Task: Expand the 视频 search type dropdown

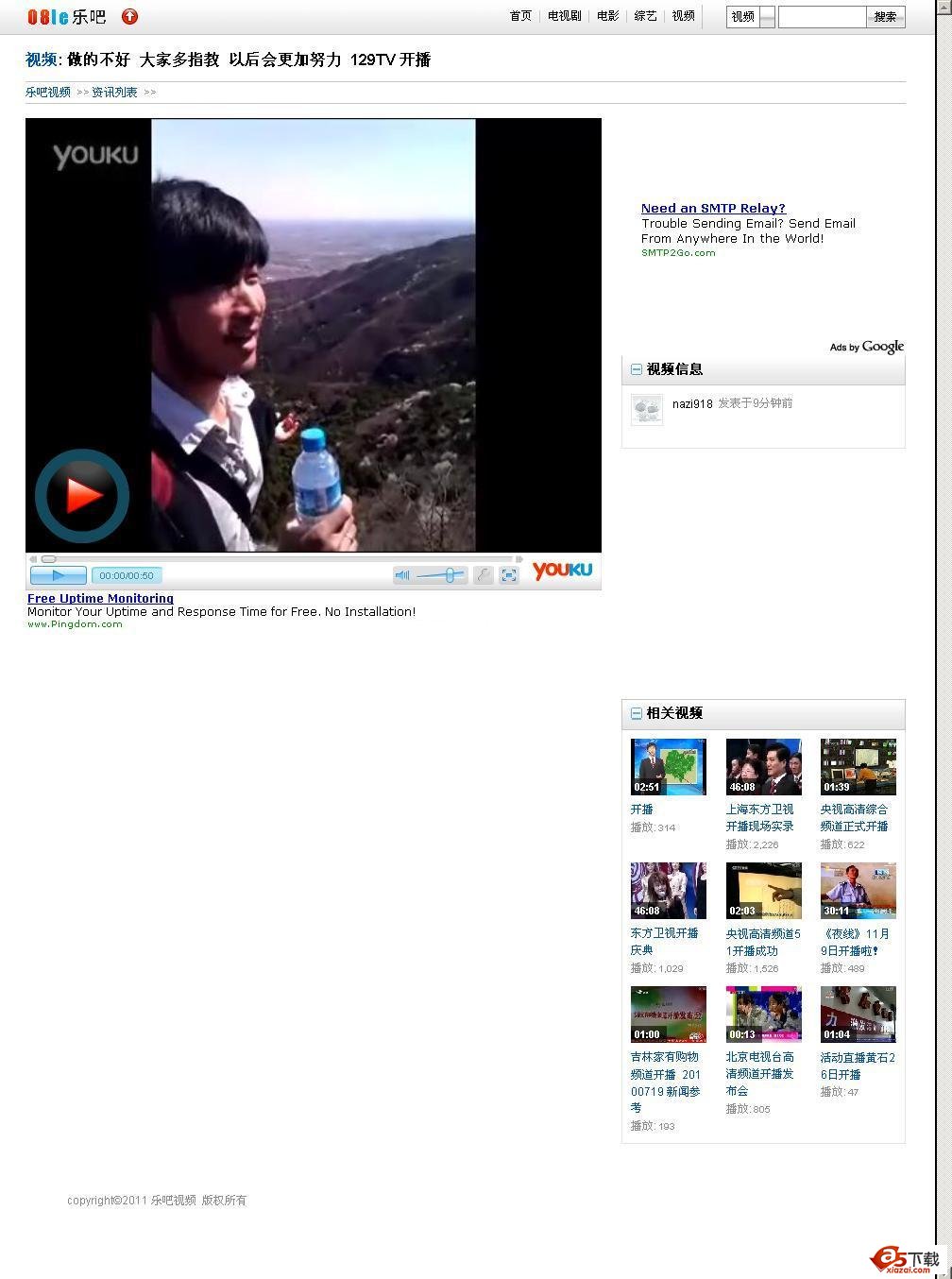Action: [767, 17]
